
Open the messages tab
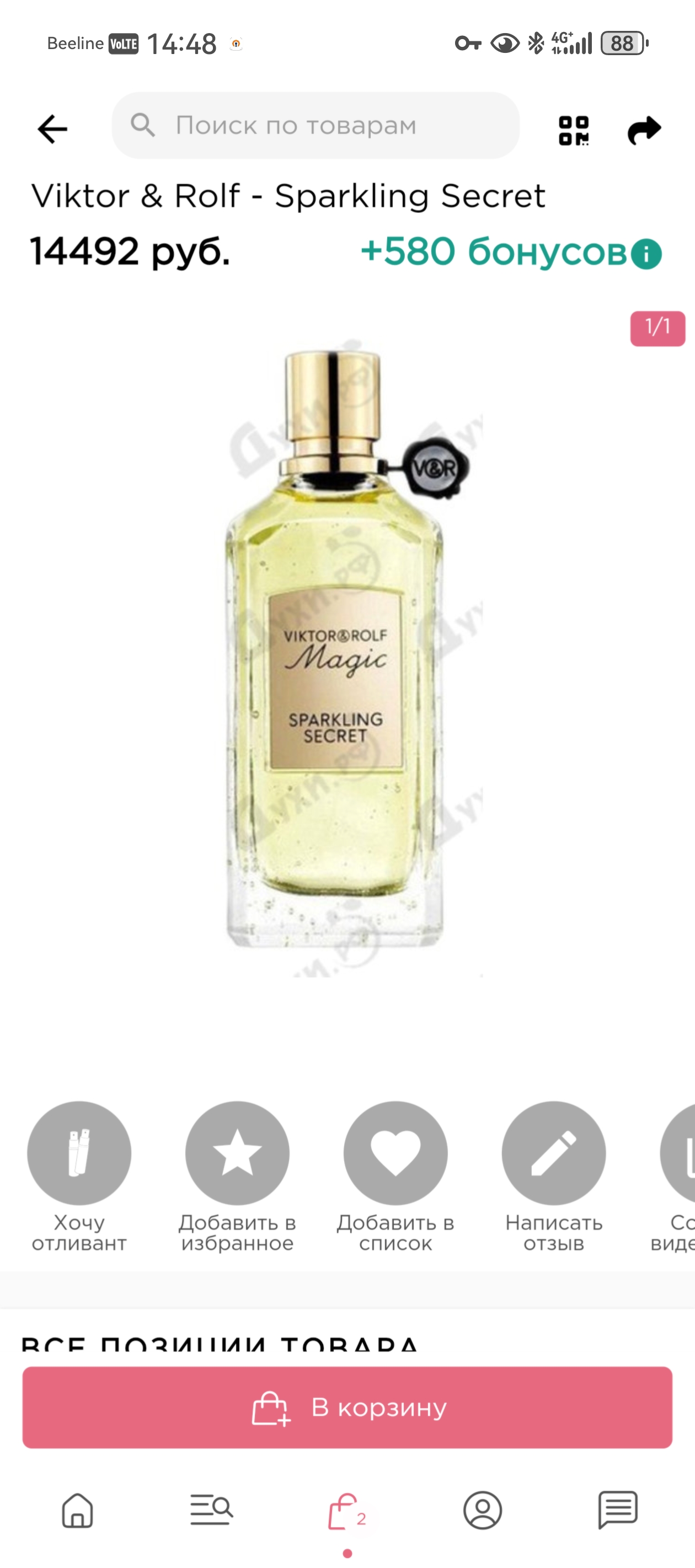618,1510
